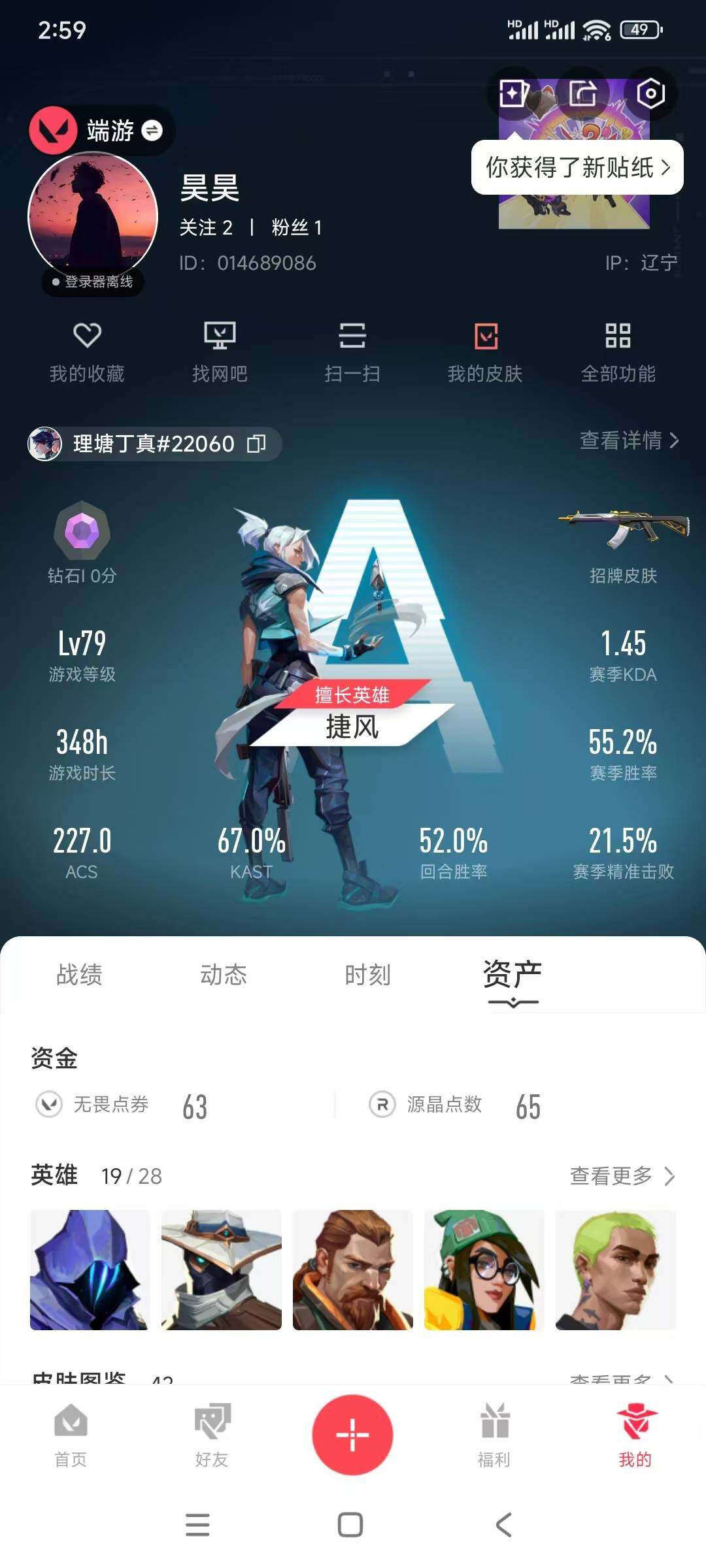Open 找网吧 to find internet cafes
706x1568 pixels.
[220, 353]
